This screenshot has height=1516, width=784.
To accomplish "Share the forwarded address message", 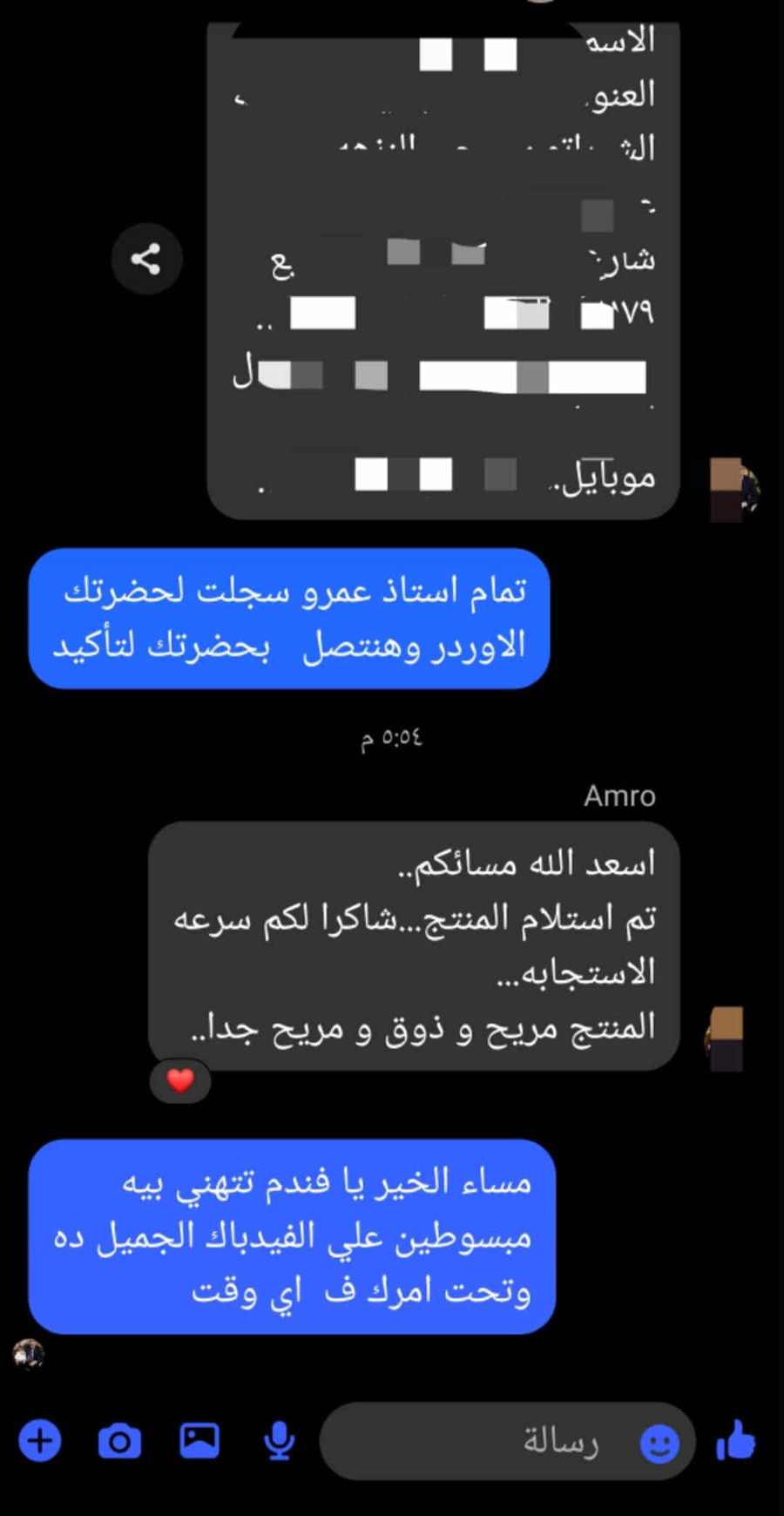I will 146,259.
